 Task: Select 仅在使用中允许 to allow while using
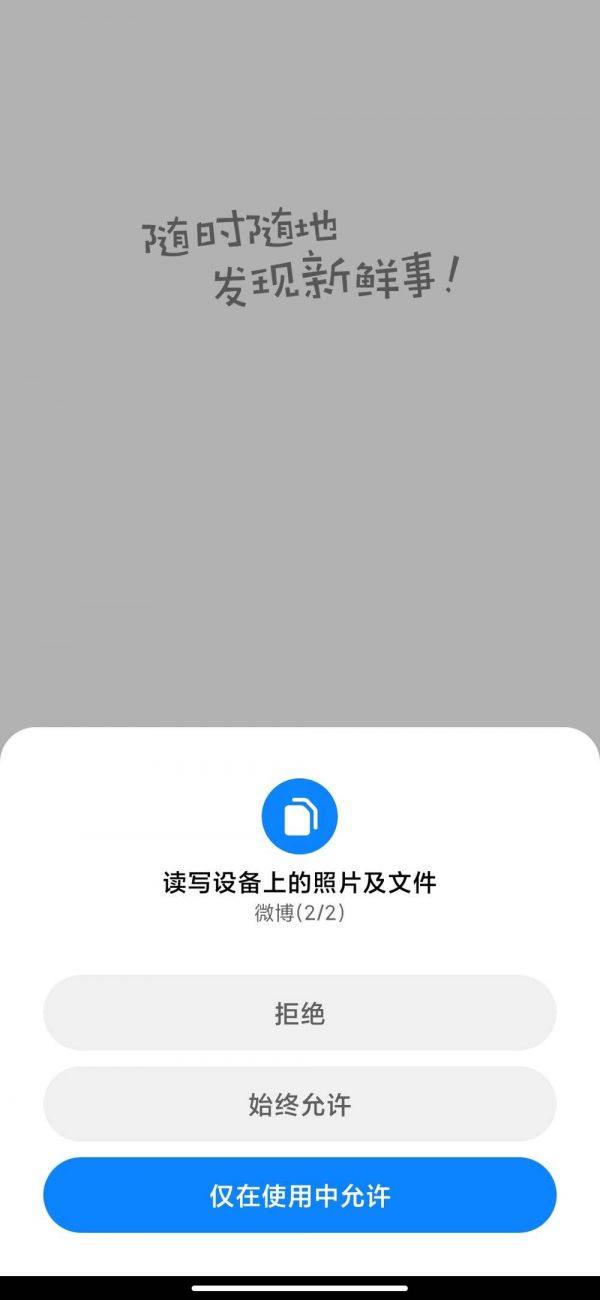pyautogui.click(x=299, y=1195)
